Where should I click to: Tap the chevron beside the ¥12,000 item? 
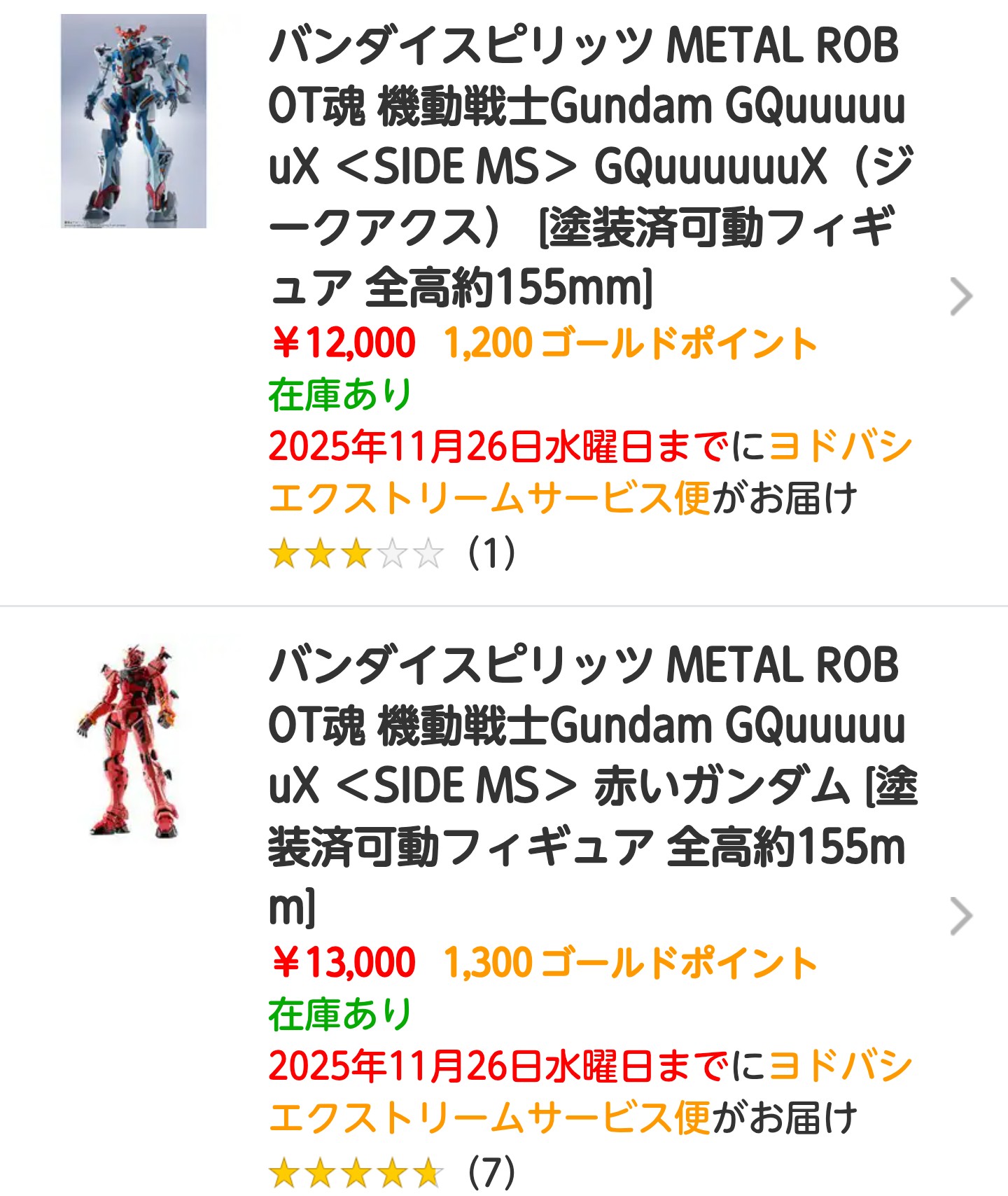[961, 297]
